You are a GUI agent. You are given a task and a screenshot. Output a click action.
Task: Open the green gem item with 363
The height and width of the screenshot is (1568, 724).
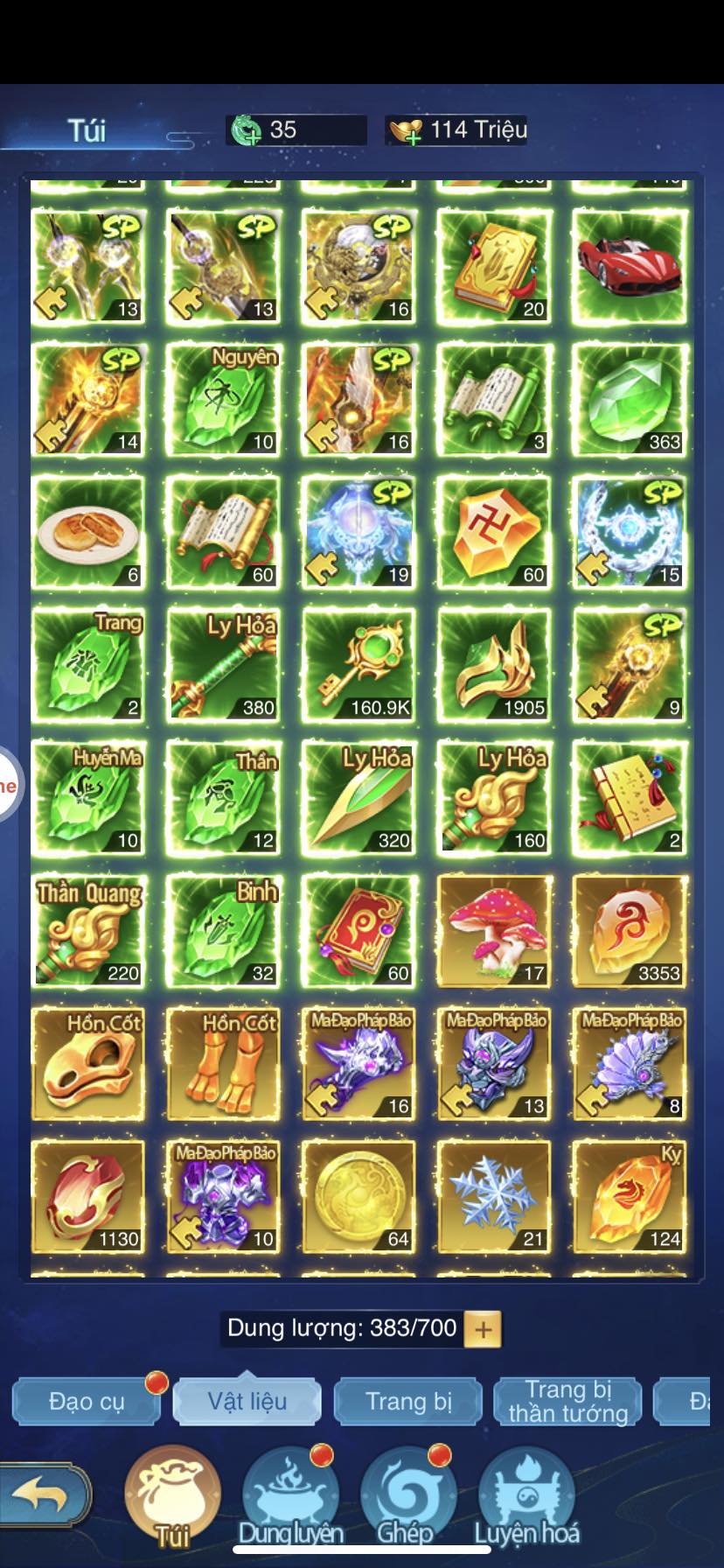point(630,399)
